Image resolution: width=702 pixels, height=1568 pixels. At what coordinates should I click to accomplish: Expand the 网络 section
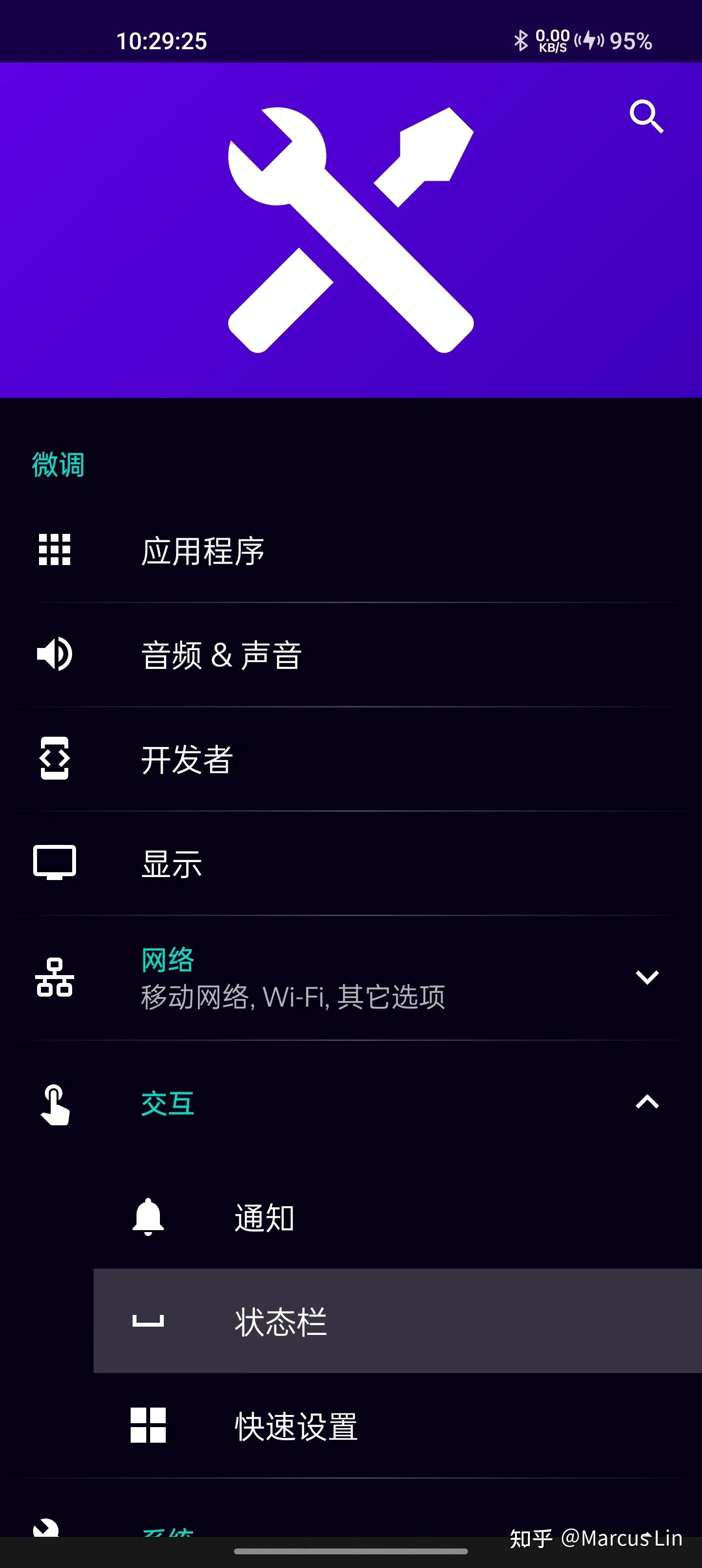click(646, 977)
